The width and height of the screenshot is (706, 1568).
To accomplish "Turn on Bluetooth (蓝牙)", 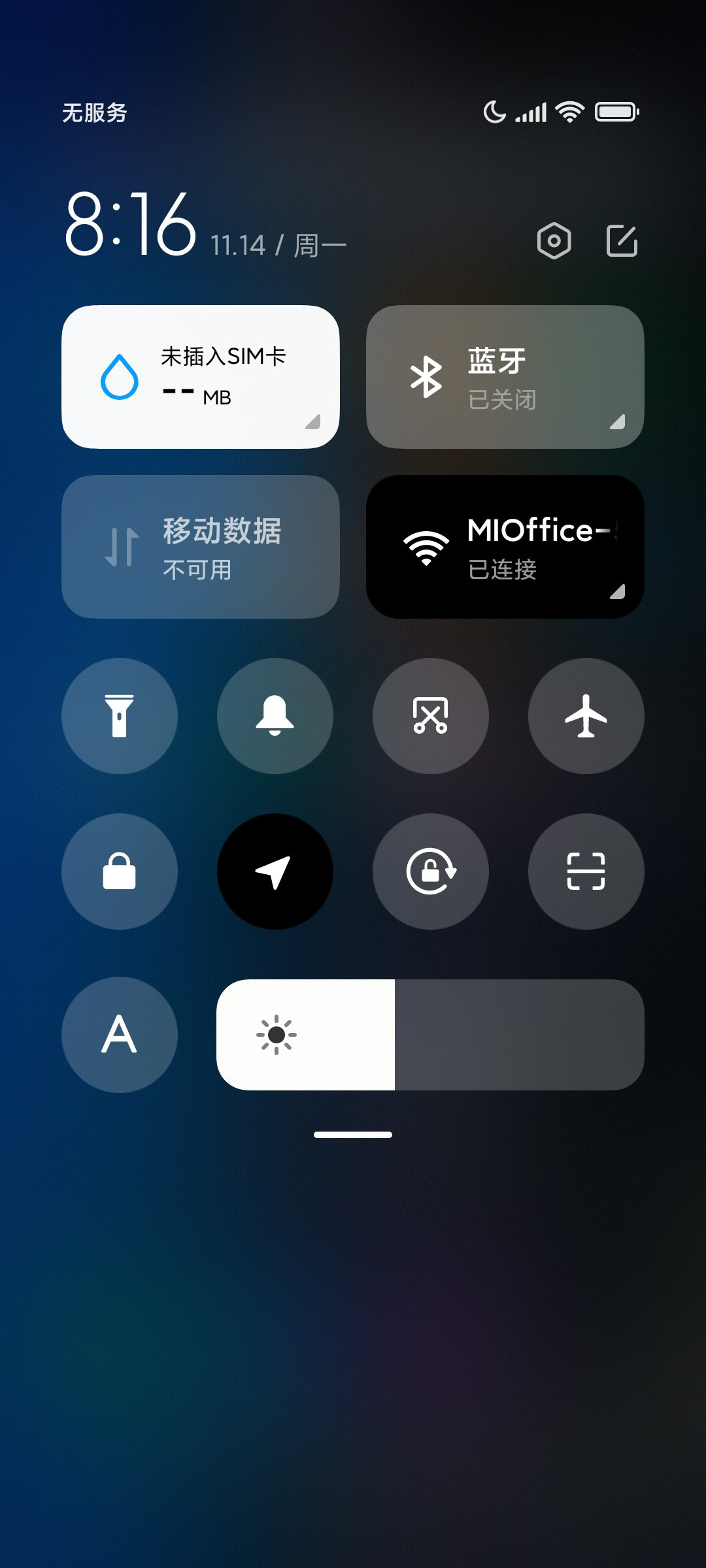I will [505, 377].
